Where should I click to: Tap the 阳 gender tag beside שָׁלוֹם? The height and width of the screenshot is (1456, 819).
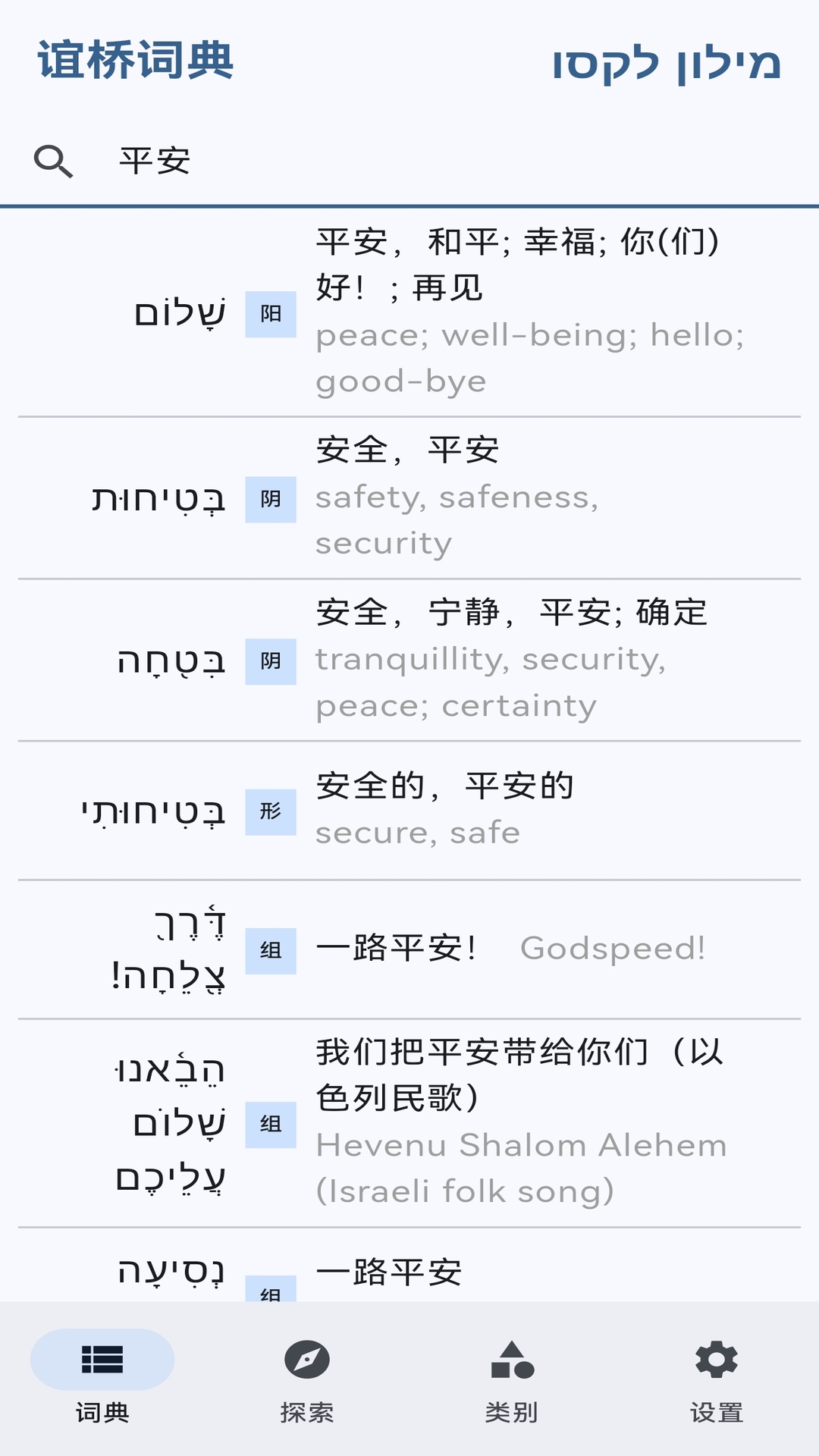[x=271, y=312]
